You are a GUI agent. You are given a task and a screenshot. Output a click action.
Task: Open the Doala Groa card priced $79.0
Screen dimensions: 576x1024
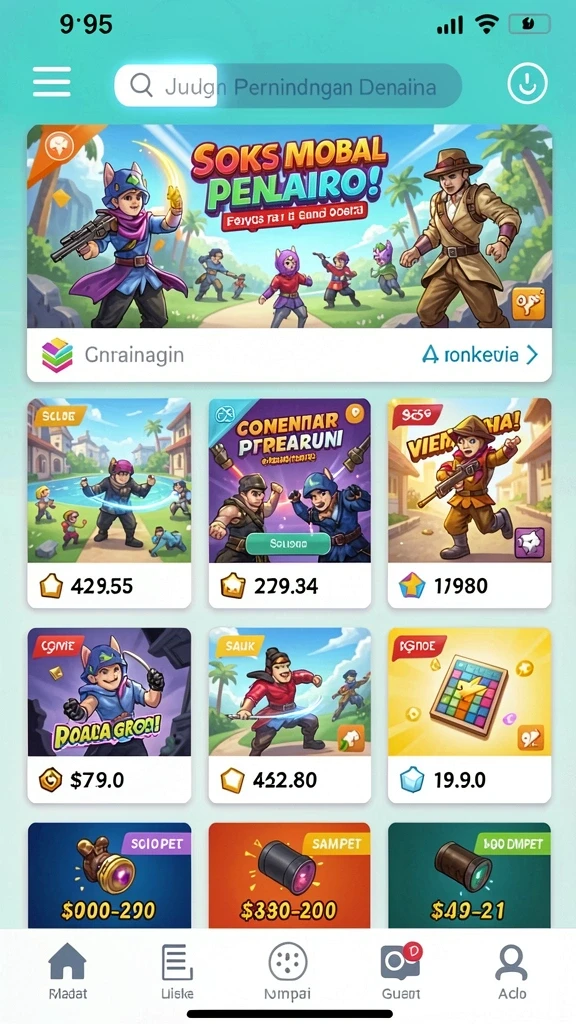[x=109, y=715]
